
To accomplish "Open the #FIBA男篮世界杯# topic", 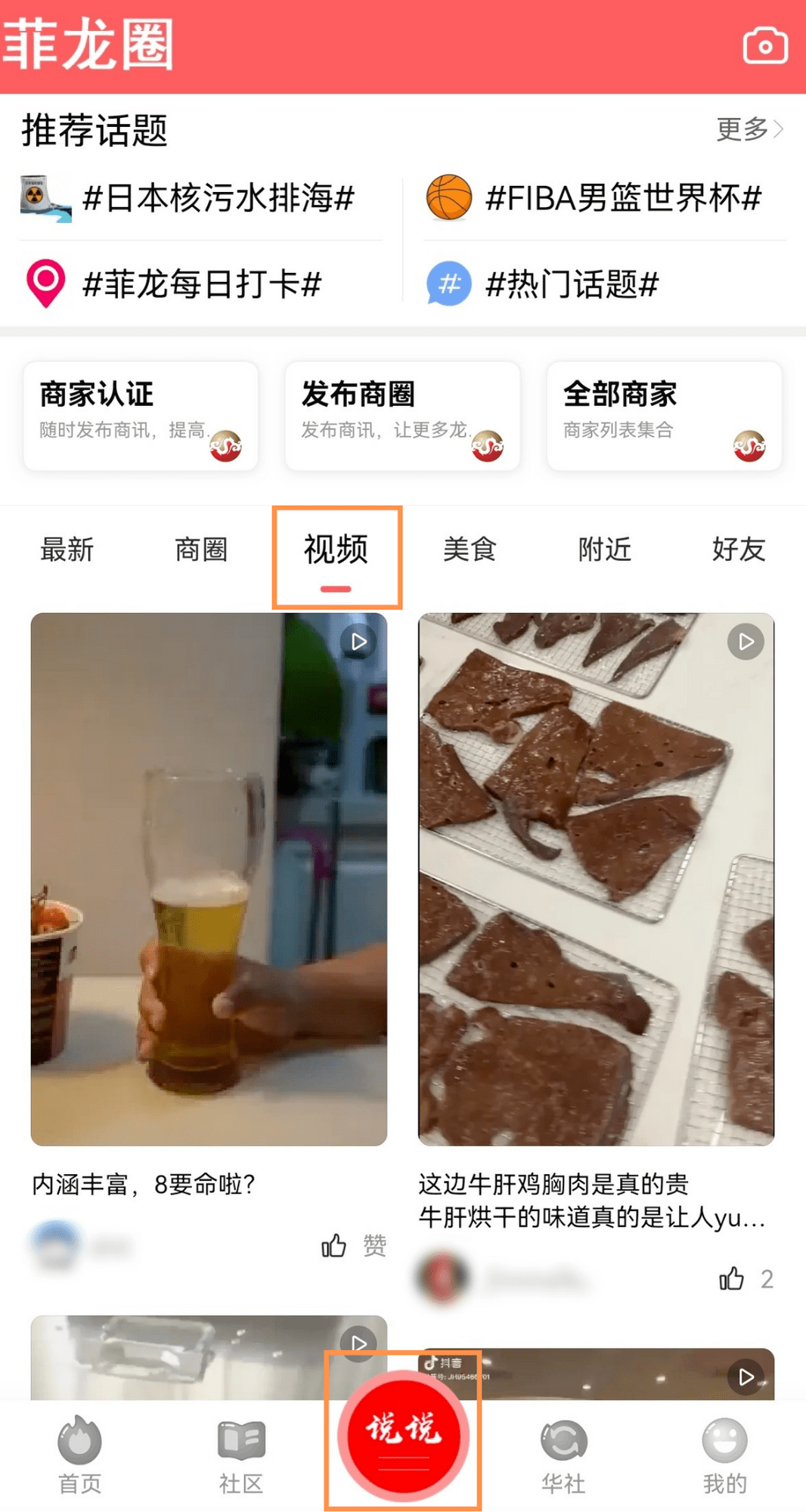I will (622, 199).
